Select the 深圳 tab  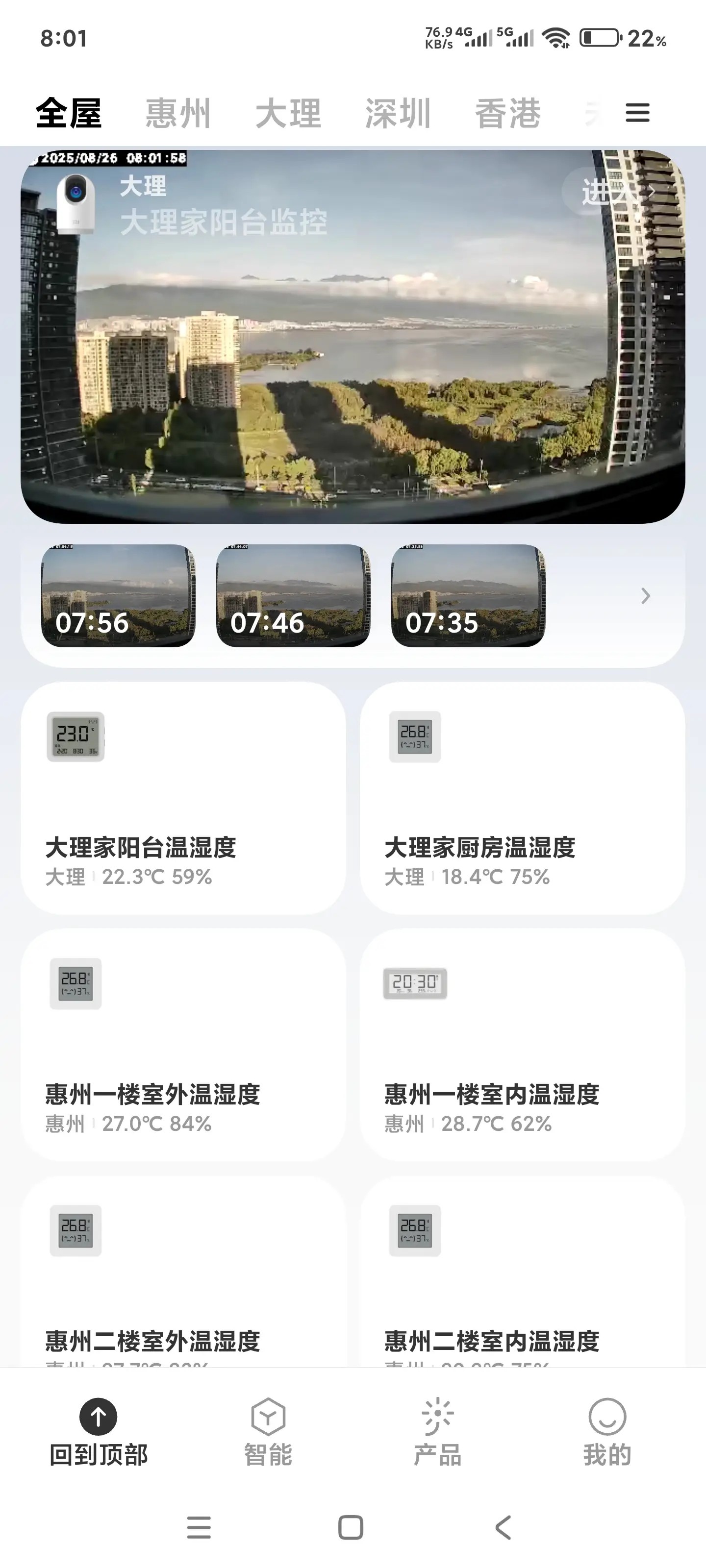click(x=398, y=113)
